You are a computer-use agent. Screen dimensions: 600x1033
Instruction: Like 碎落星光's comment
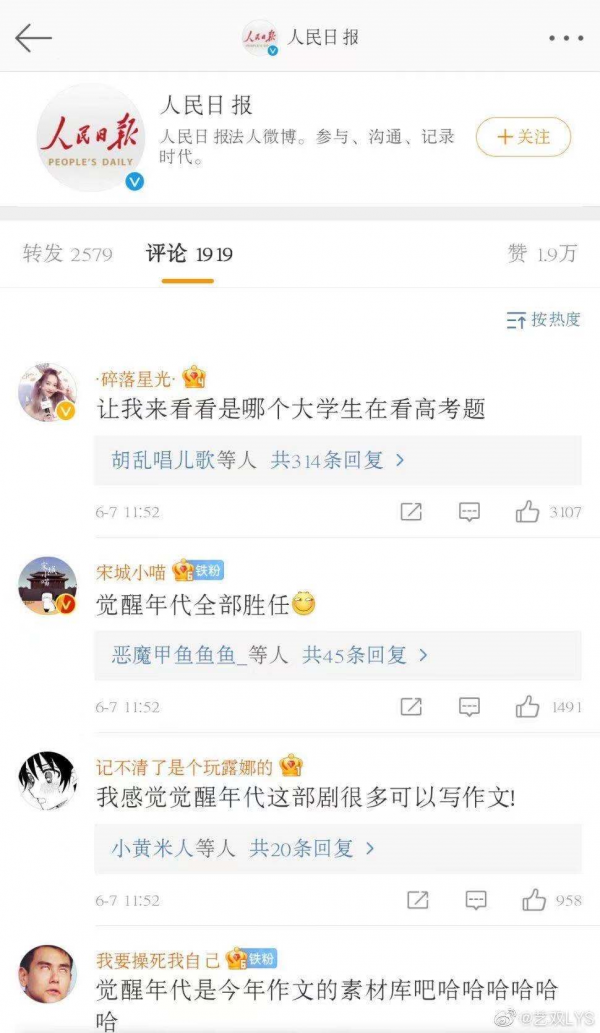pos(548,512)
